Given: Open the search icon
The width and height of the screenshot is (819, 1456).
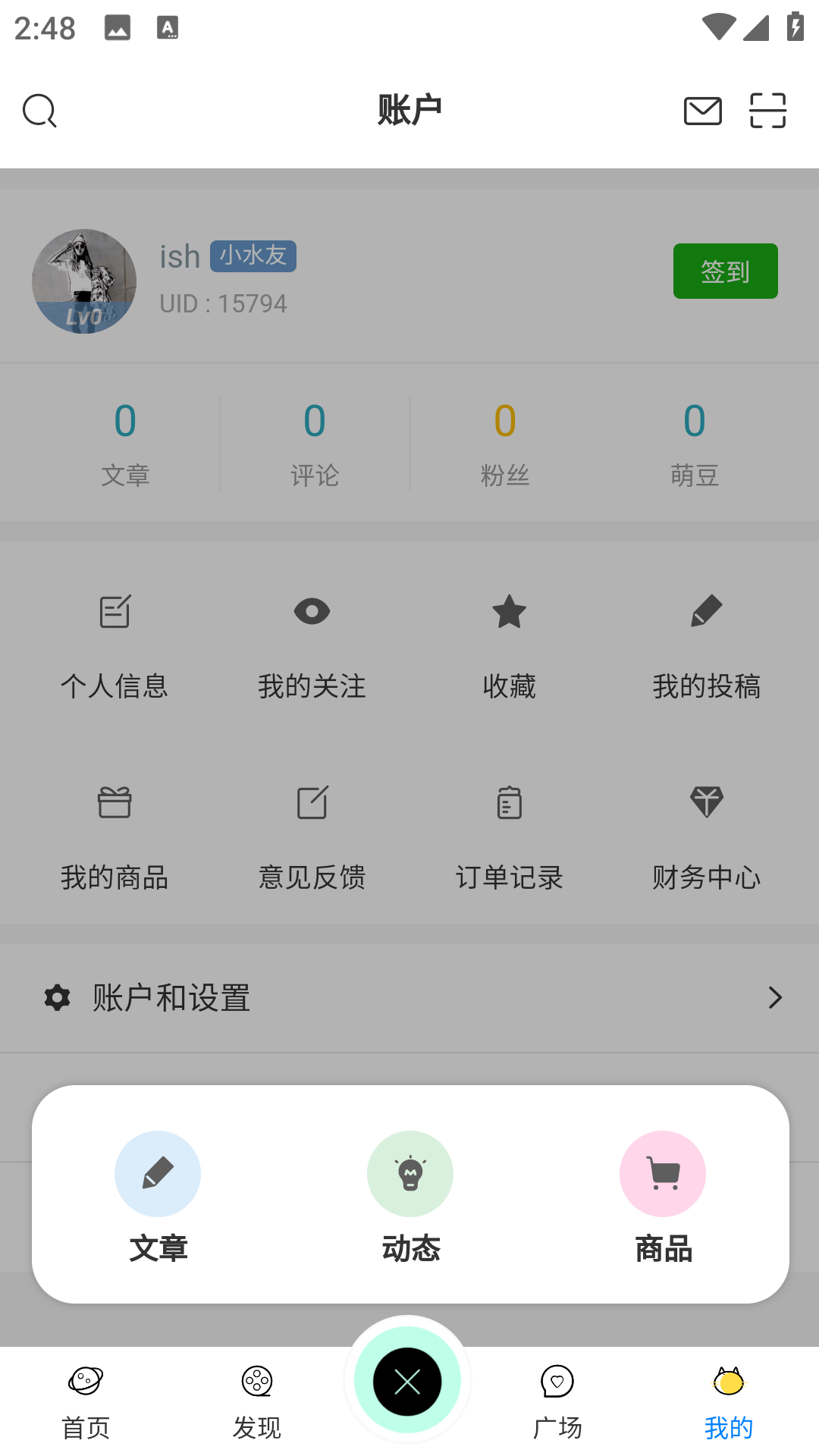Looking at the screenshot, I should click(39, 111).
